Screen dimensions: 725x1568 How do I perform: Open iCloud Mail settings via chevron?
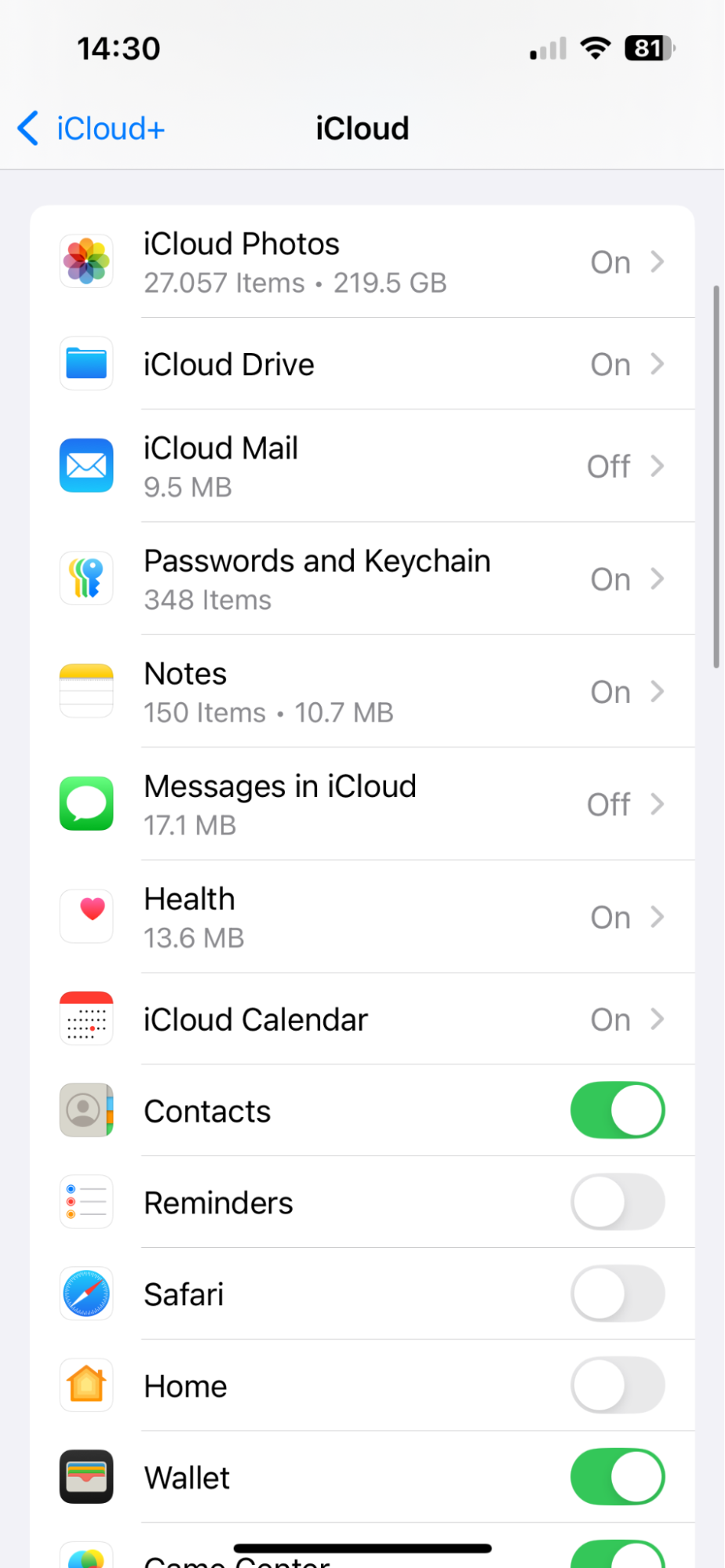659,465
